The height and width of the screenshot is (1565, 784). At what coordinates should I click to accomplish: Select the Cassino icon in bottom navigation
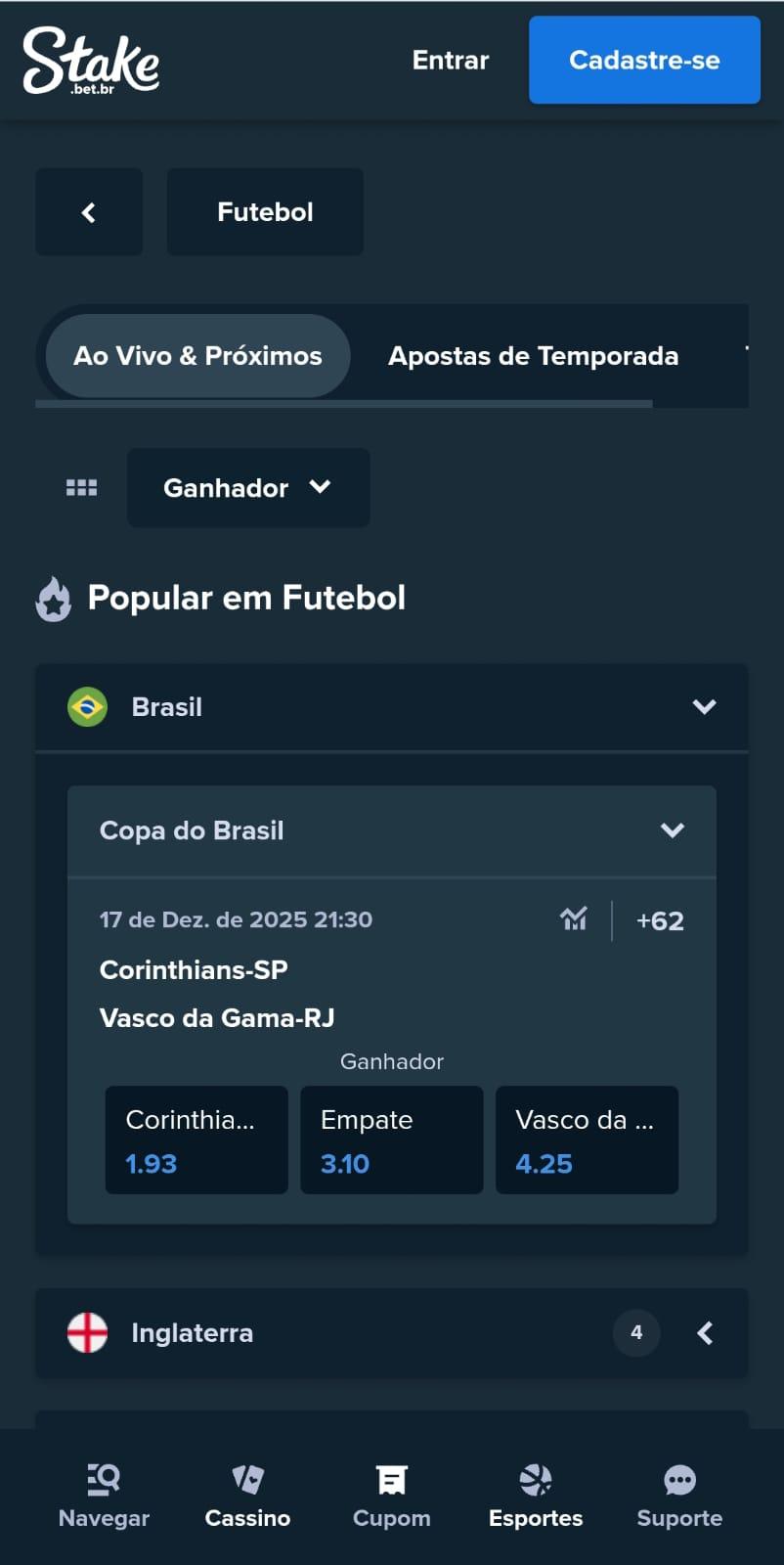[x=246, y=1478]
